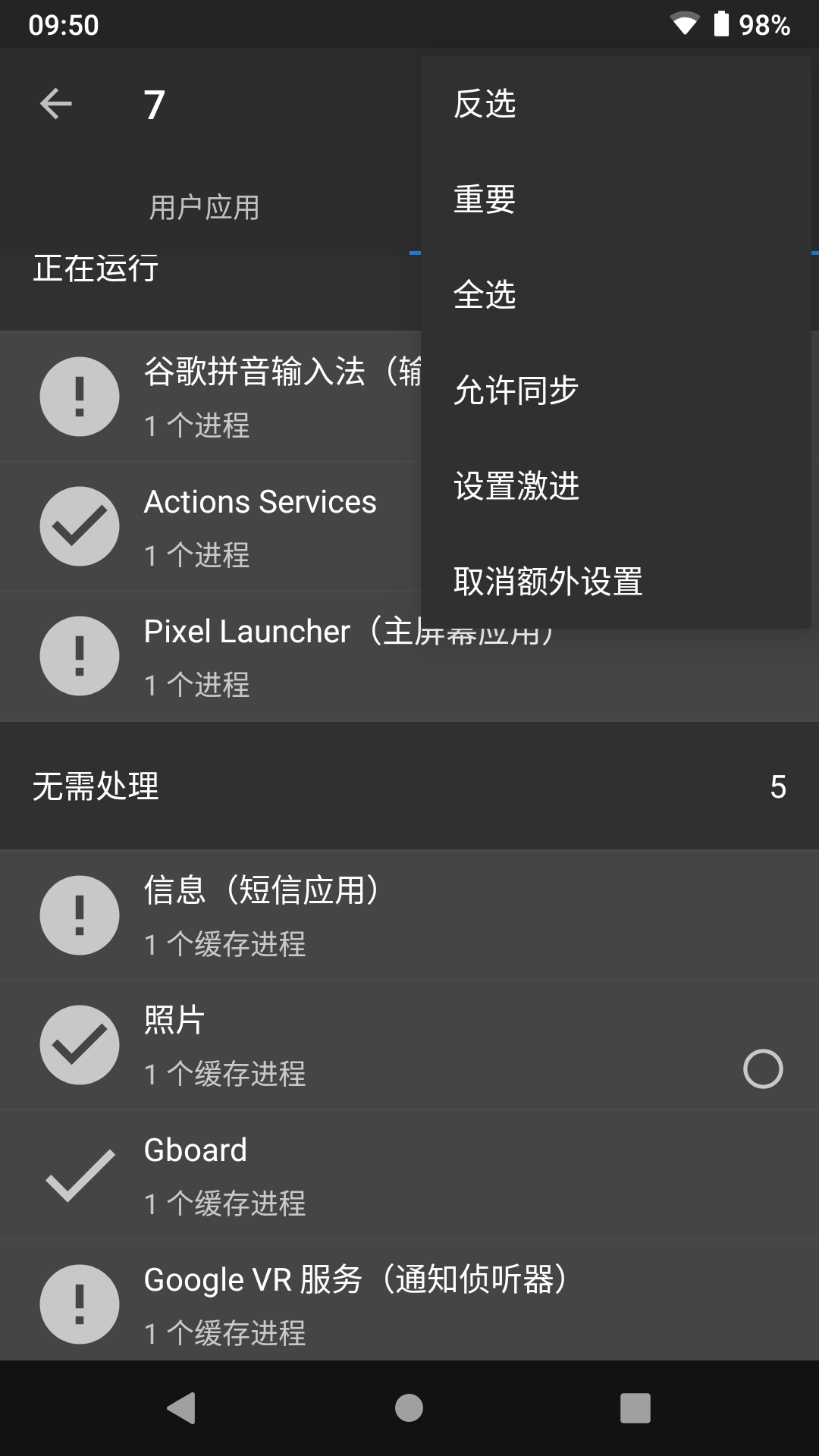Switch to the 用户应用 tab

[205, 206]
